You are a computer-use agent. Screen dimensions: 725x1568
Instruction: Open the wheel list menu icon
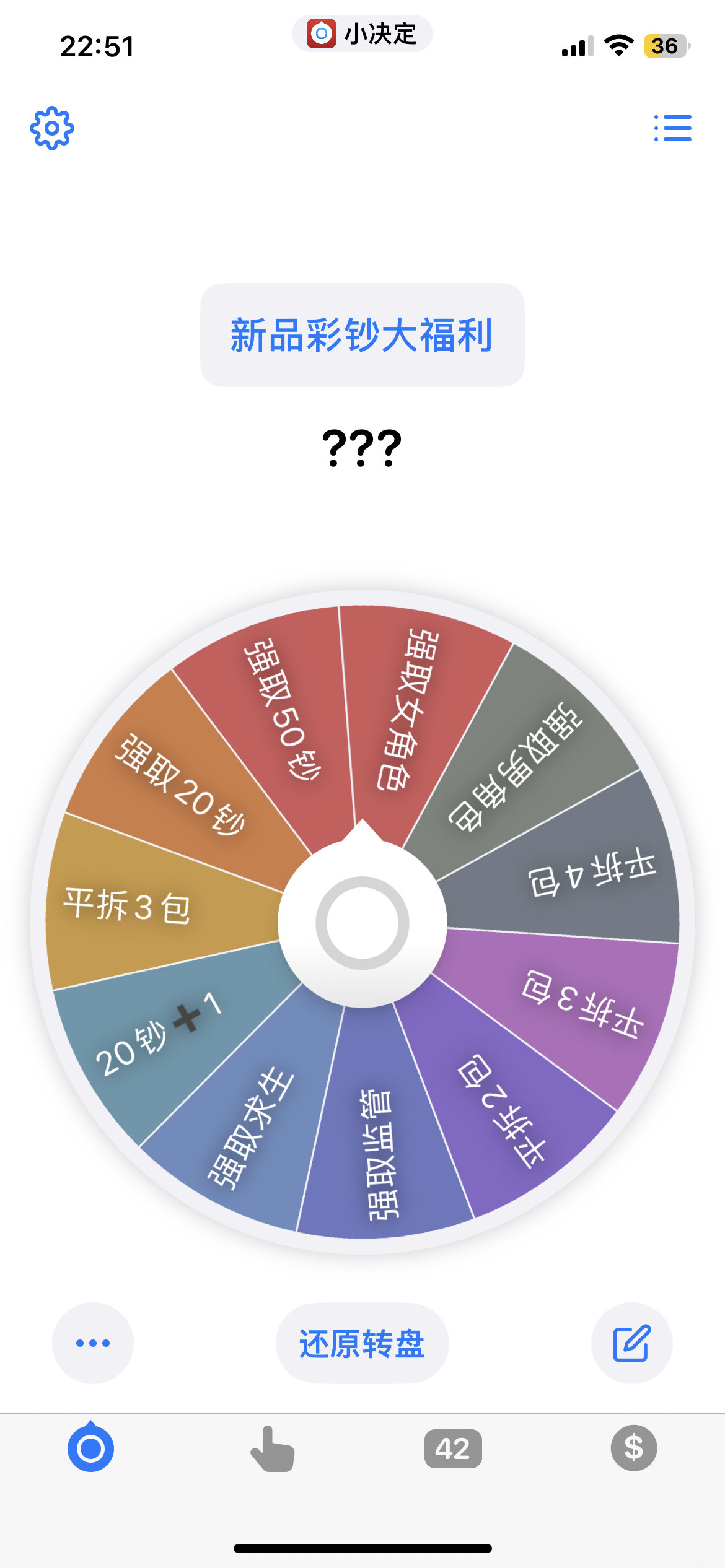click(x=673, y=128)
